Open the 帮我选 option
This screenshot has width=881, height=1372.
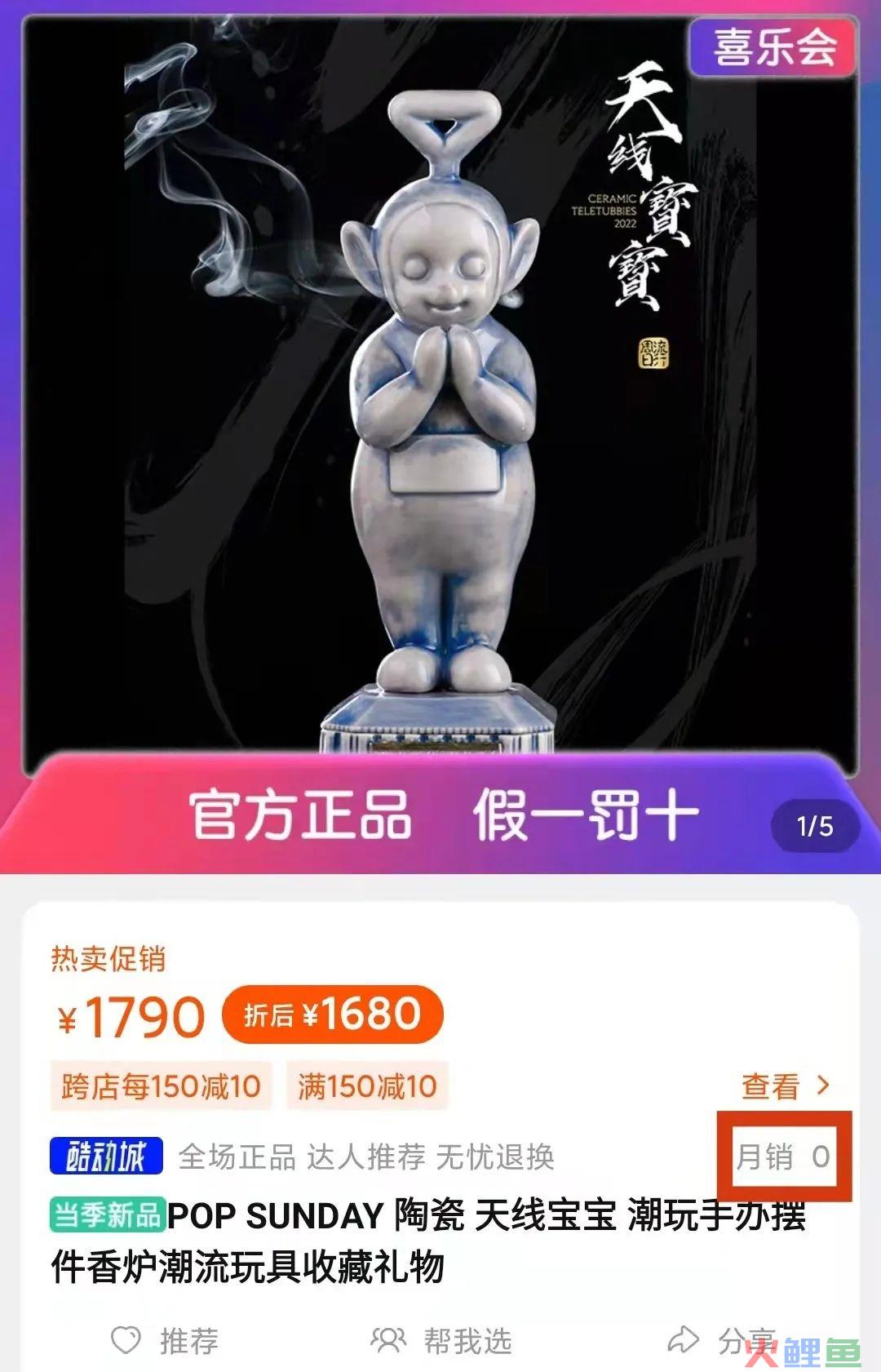[442, 1341]
